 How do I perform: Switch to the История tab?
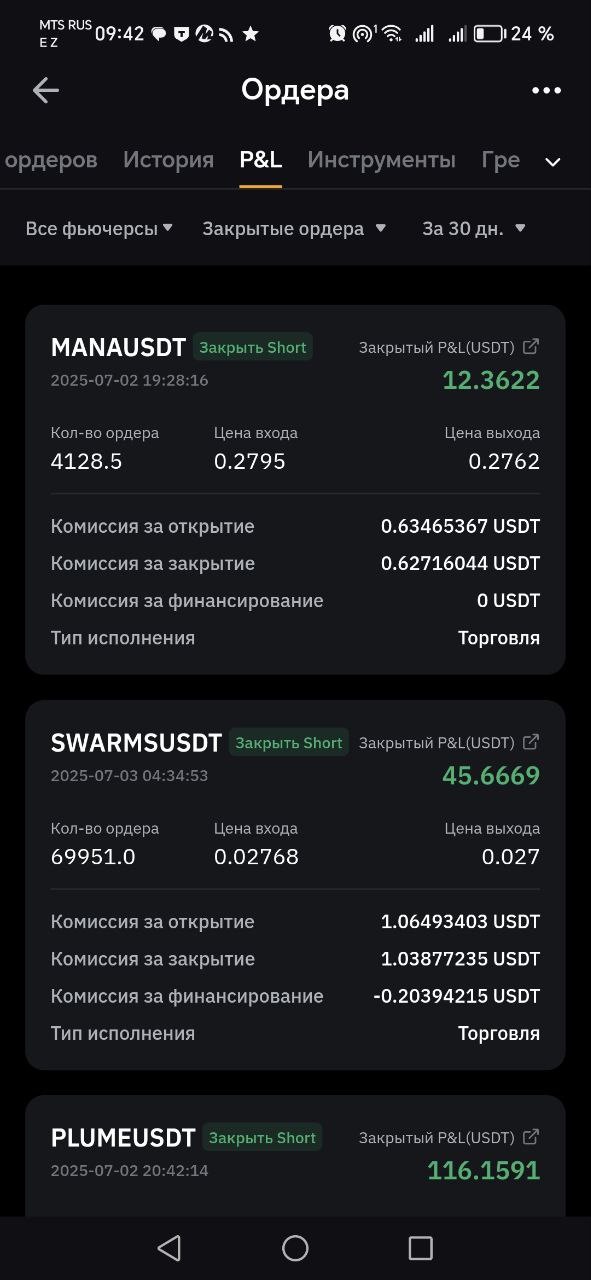(168, 160)
